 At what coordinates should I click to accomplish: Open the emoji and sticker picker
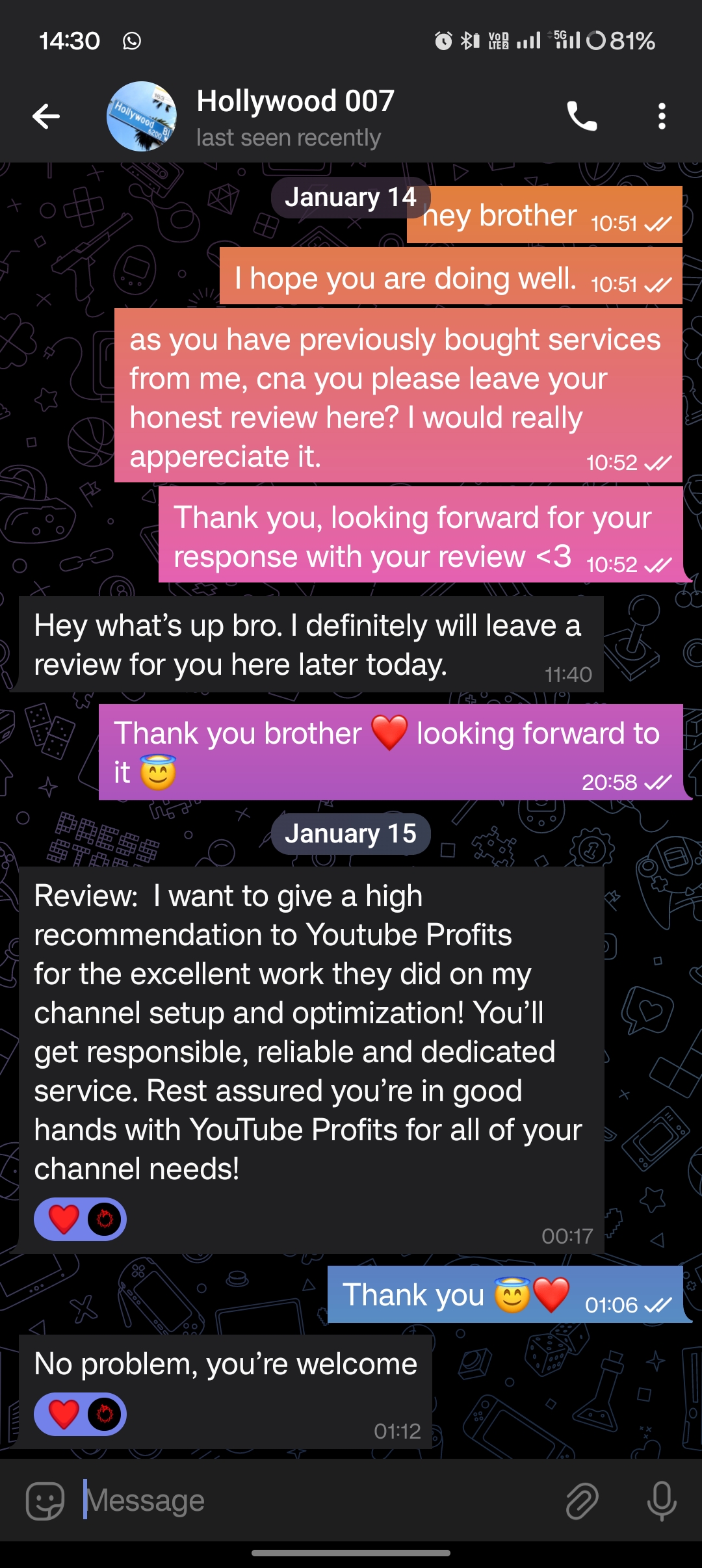pyautogui.click(x=45, y=1500)
